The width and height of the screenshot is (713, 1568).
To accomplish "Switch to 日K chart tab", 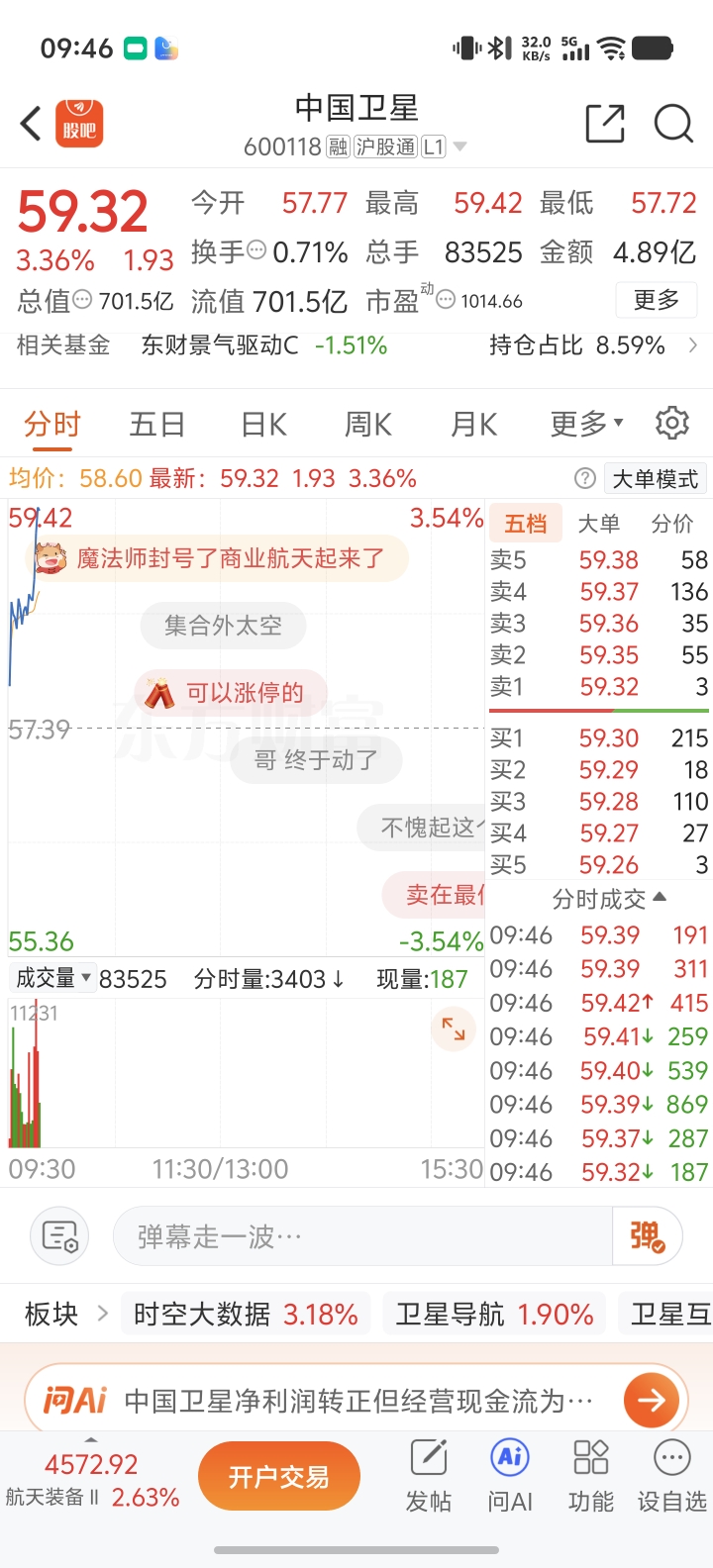I will (x=263, y=425).
